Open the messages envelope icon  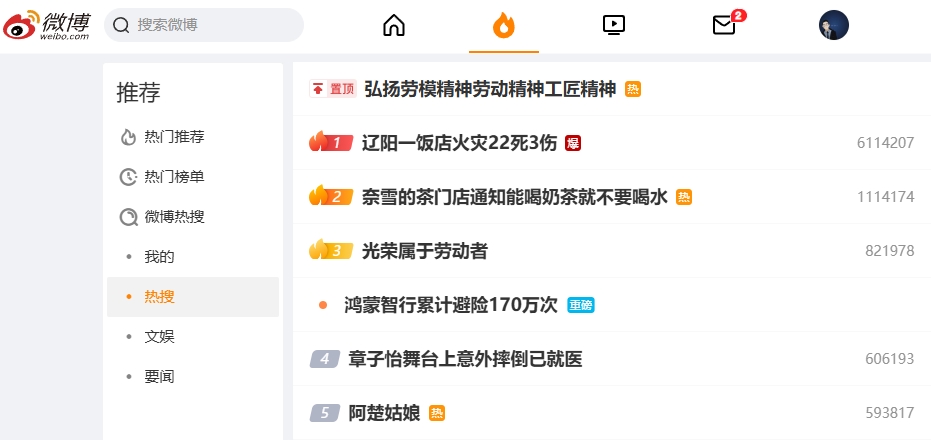[724, 25]
